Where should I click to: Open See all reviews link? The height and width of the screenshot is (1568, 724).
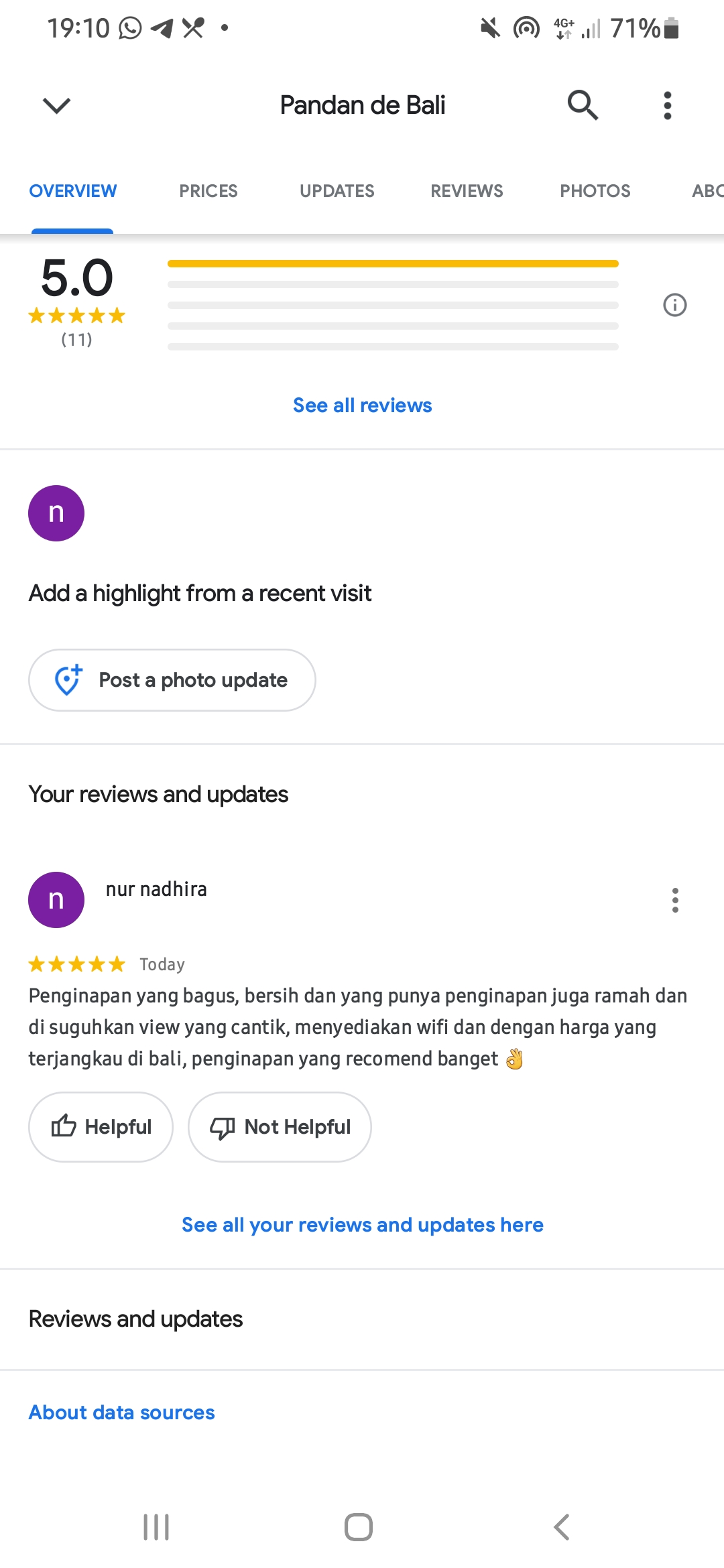(362, 405)
